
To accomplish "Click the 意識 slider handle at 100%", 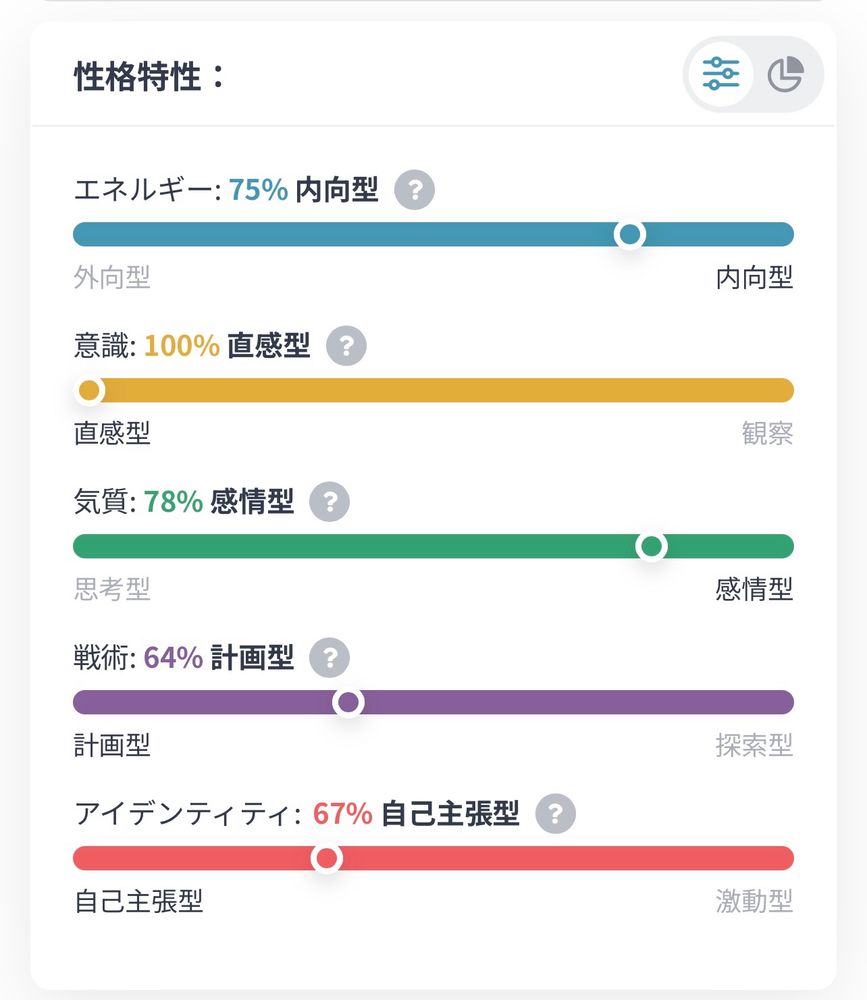I will click(90, 391).
